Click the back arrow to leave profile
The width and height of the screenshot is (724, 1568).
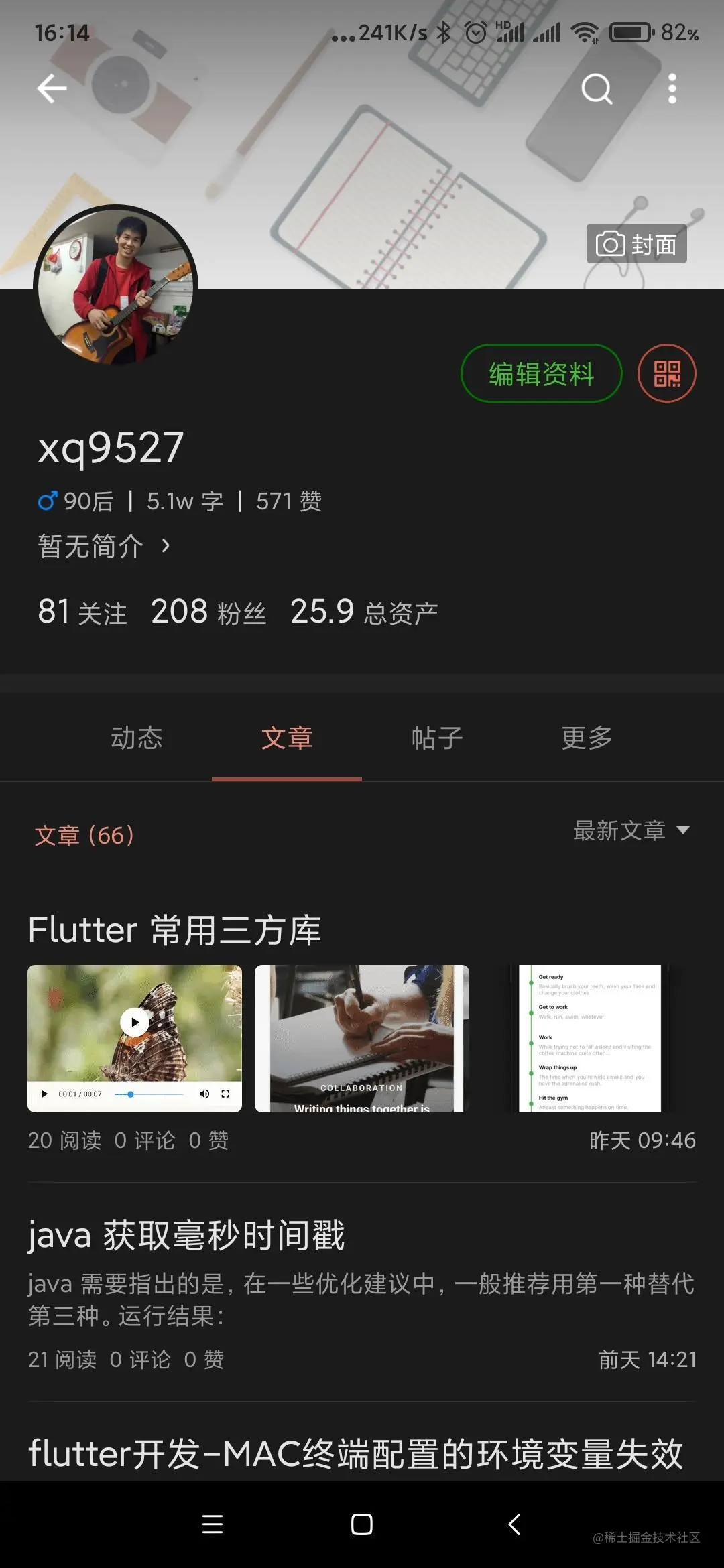coord(52,88)
